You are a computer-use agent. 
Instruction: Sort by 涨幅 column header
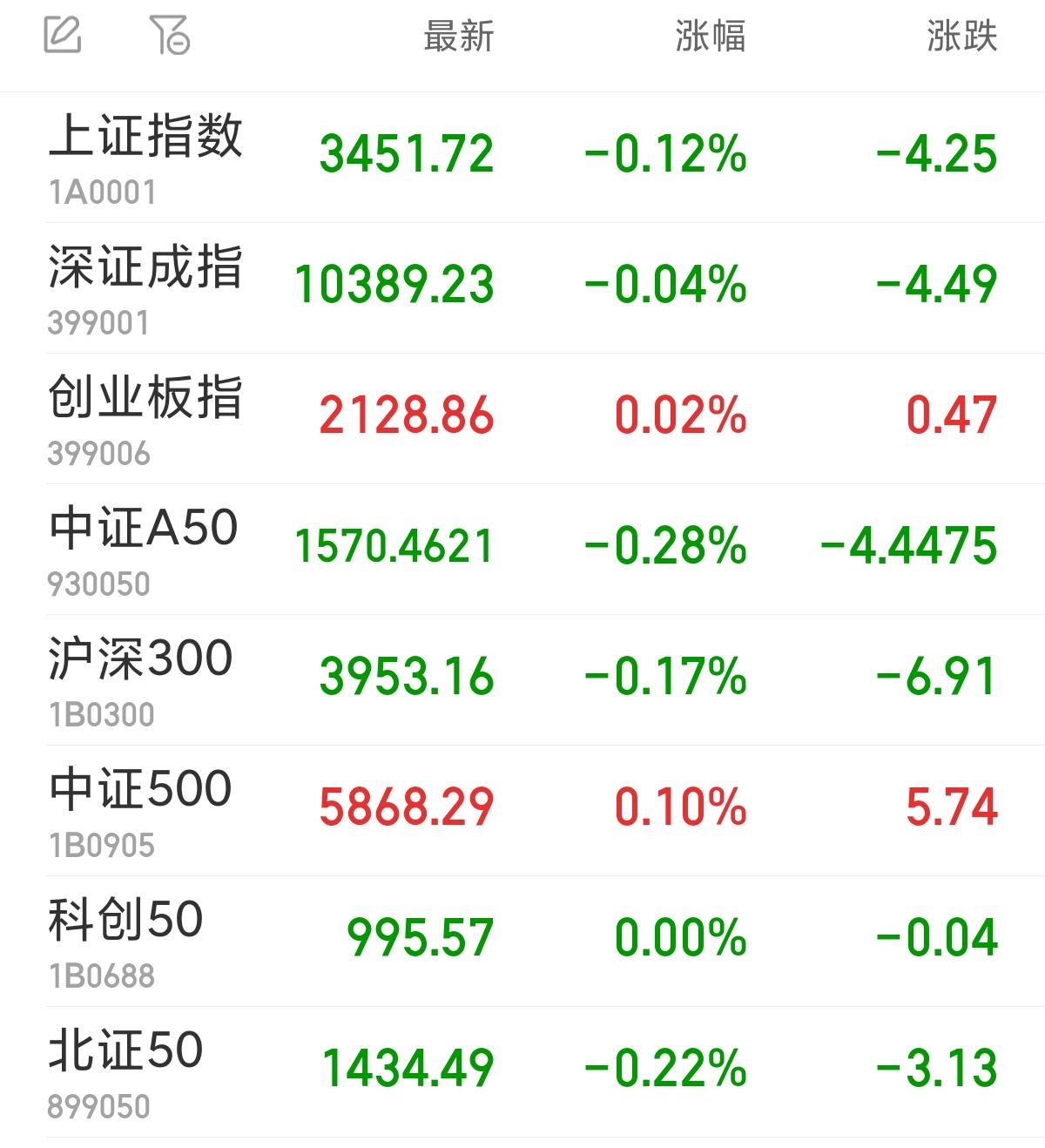(x=710, y=37)
